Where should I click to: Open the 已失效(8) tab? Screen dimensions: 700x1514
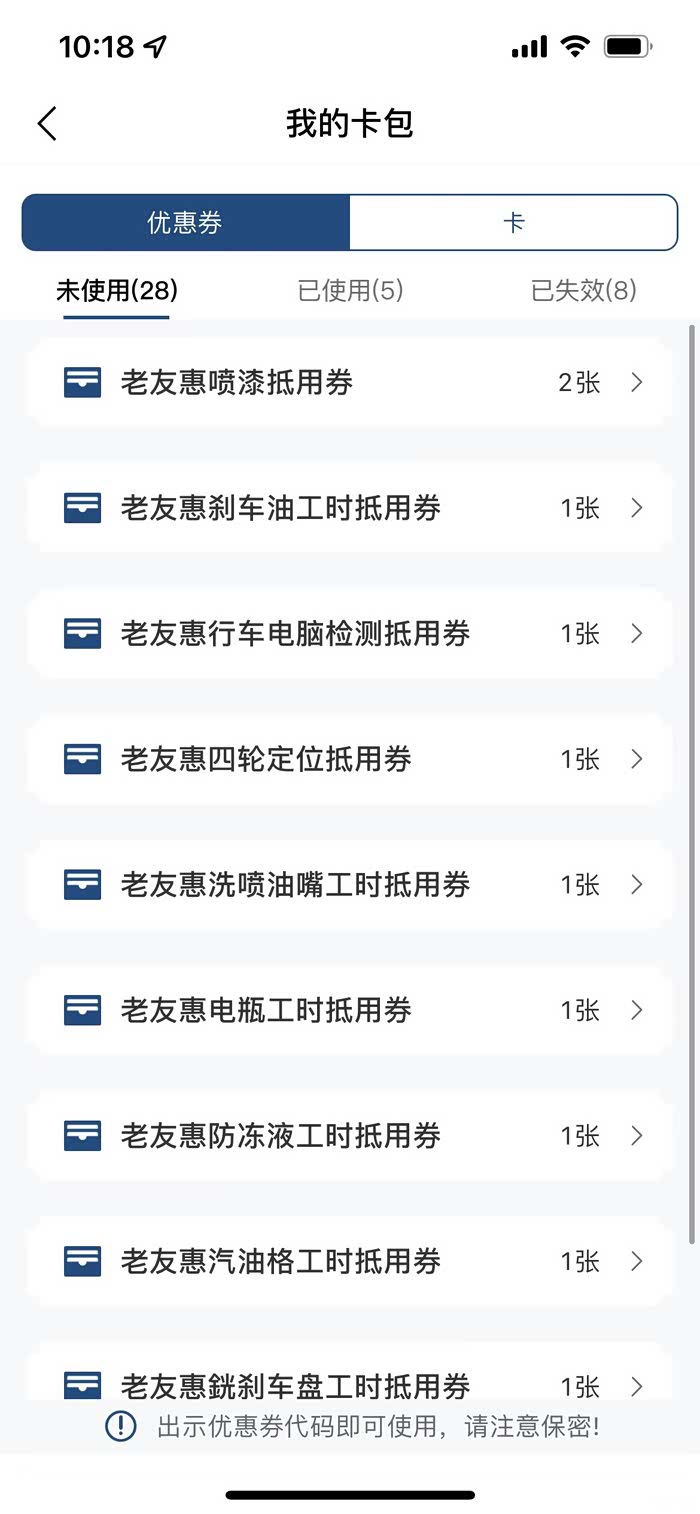(584, 290)
